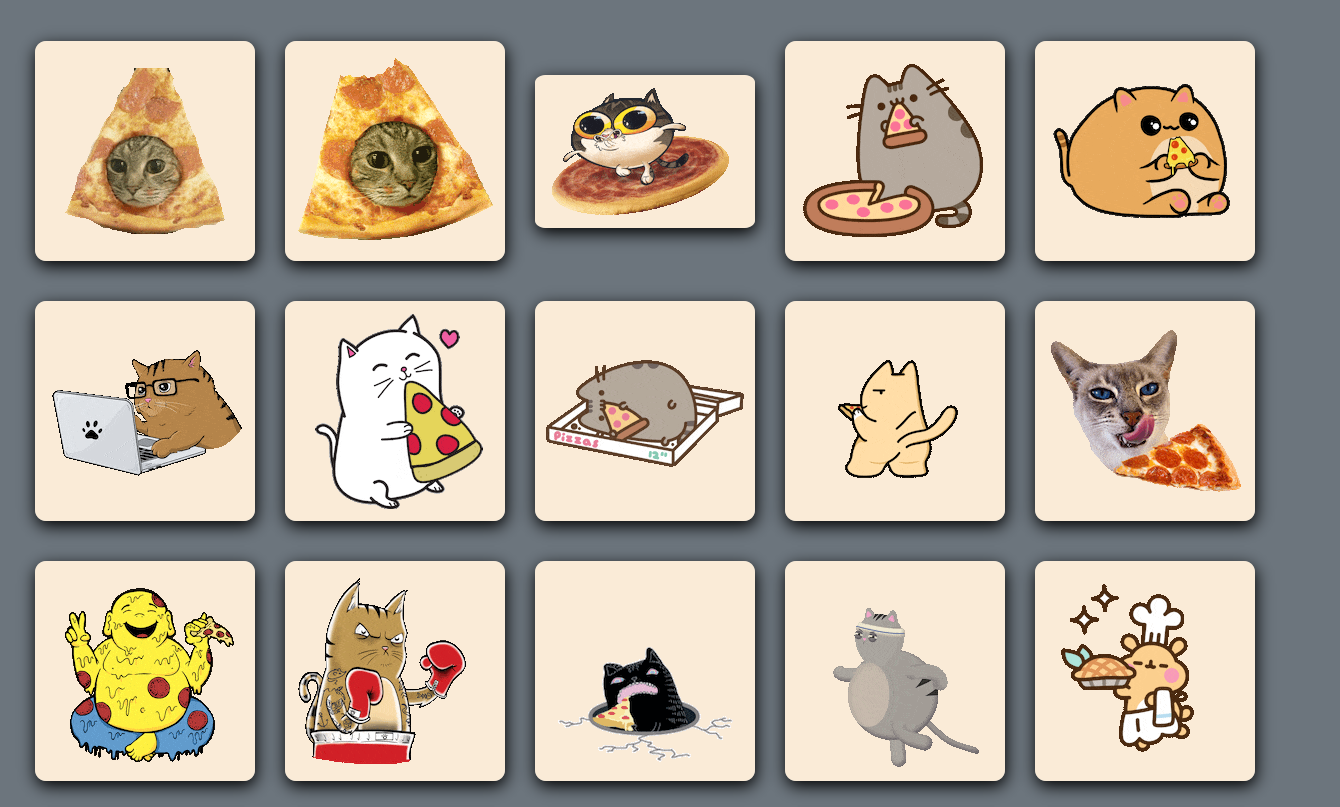Image resolution: width=1340 pixels, height=807 pixels.
Task: Open the larger golden pizza slice with cat face
Action: pos(395,151)
